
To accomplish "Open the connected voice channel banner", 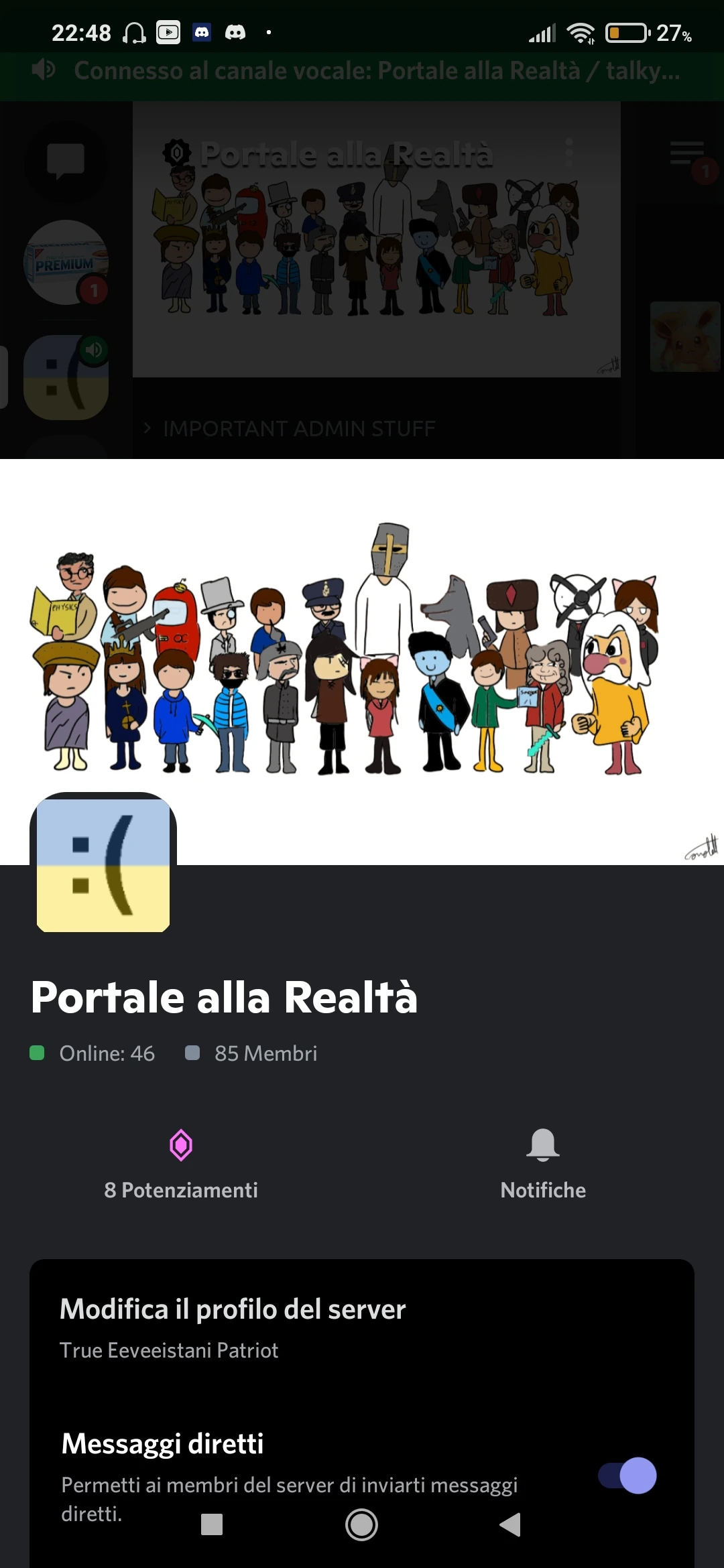I will pos(362,71).
